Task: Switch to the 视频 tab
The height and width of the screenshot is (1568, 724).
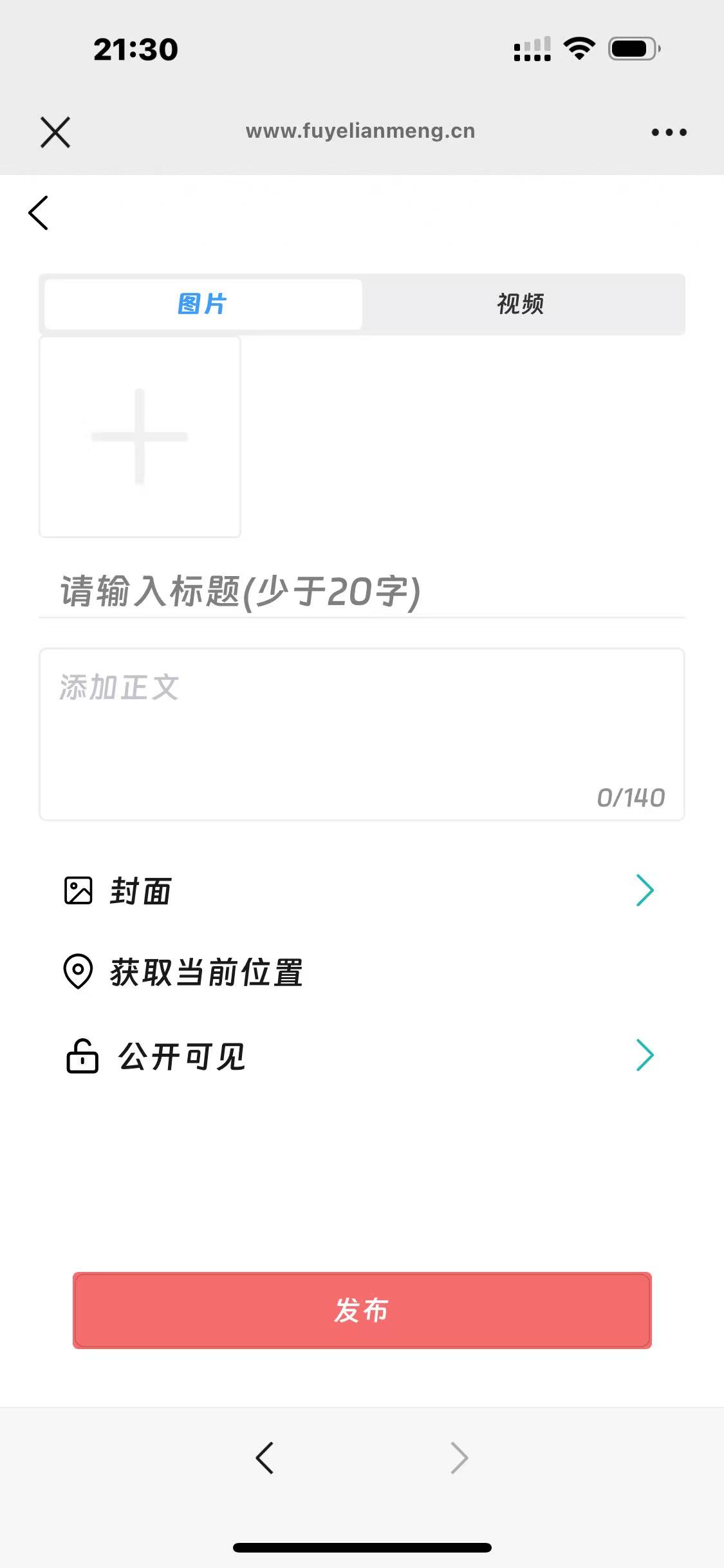Action: (521, 304)
